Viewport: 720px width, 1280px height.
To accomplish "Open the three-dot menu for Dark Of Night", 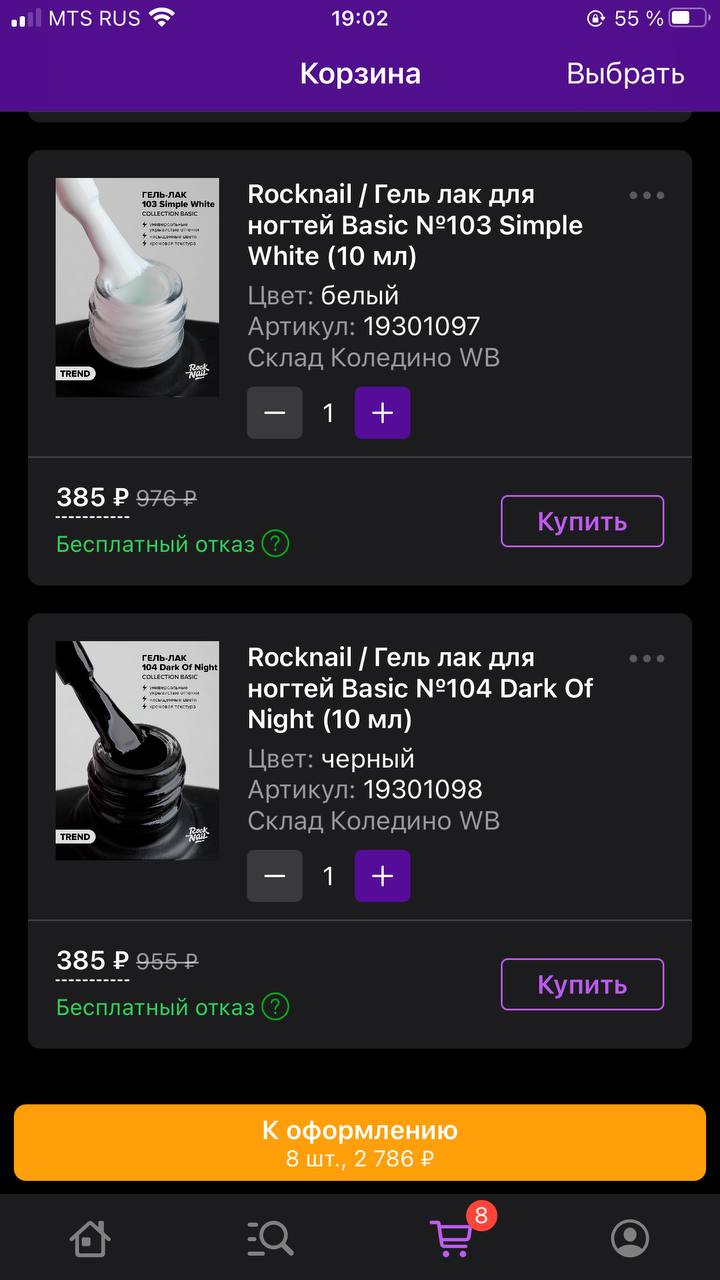I will [647, 658].
